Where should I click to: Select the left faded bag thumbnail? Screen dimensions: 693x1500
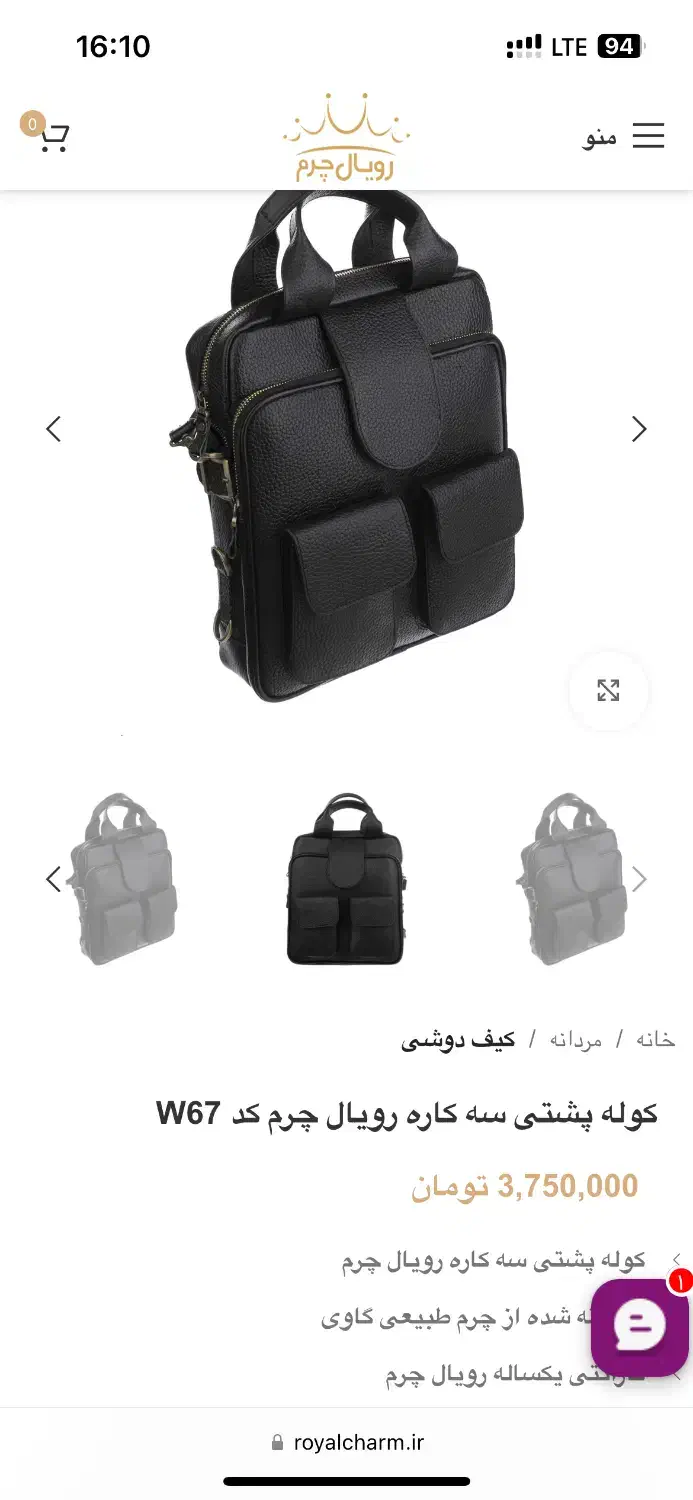[124, 879]
